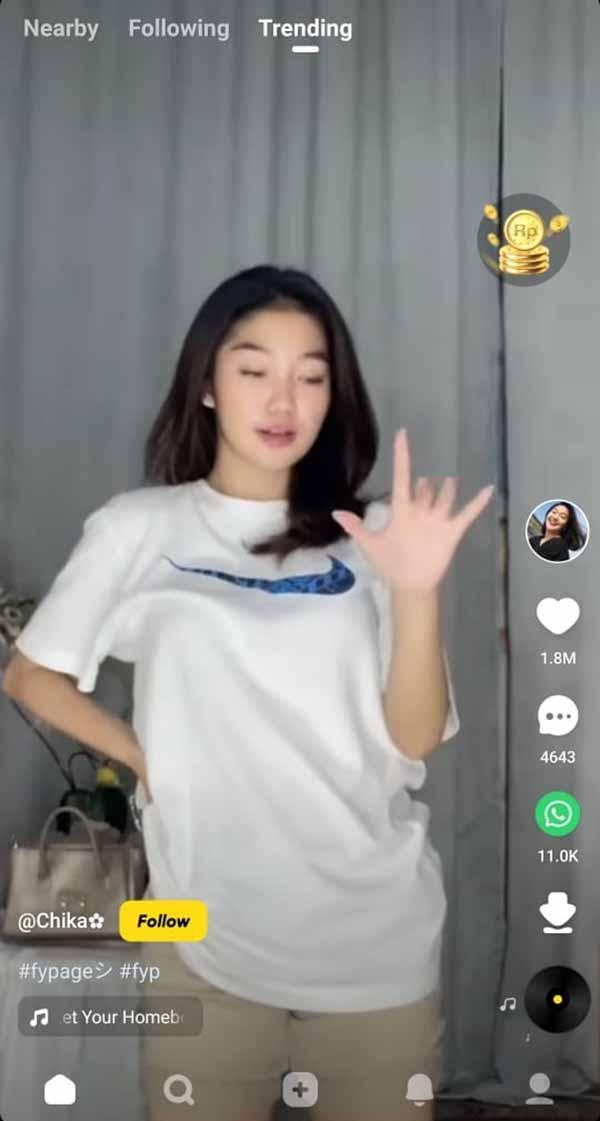
Task: Switch to the Nearby tab
Action: point(61,29)
